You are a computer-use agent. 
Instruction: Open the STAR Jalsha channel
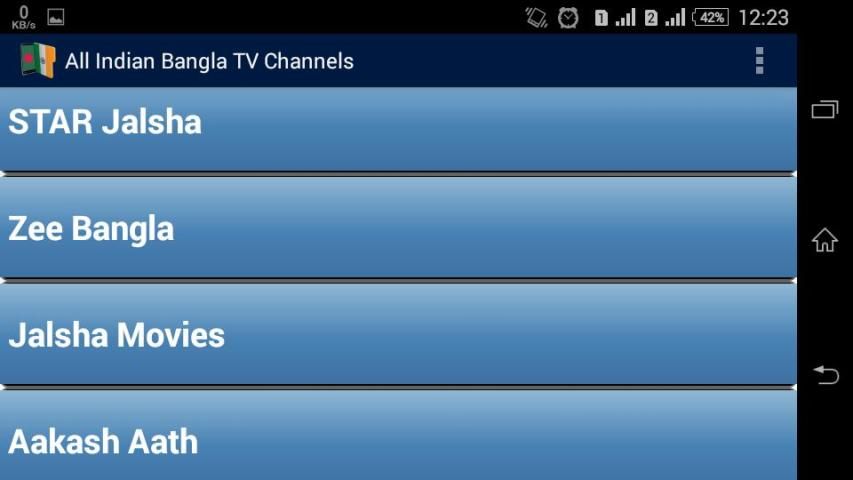pyautogui.click(x=398, y=130)
